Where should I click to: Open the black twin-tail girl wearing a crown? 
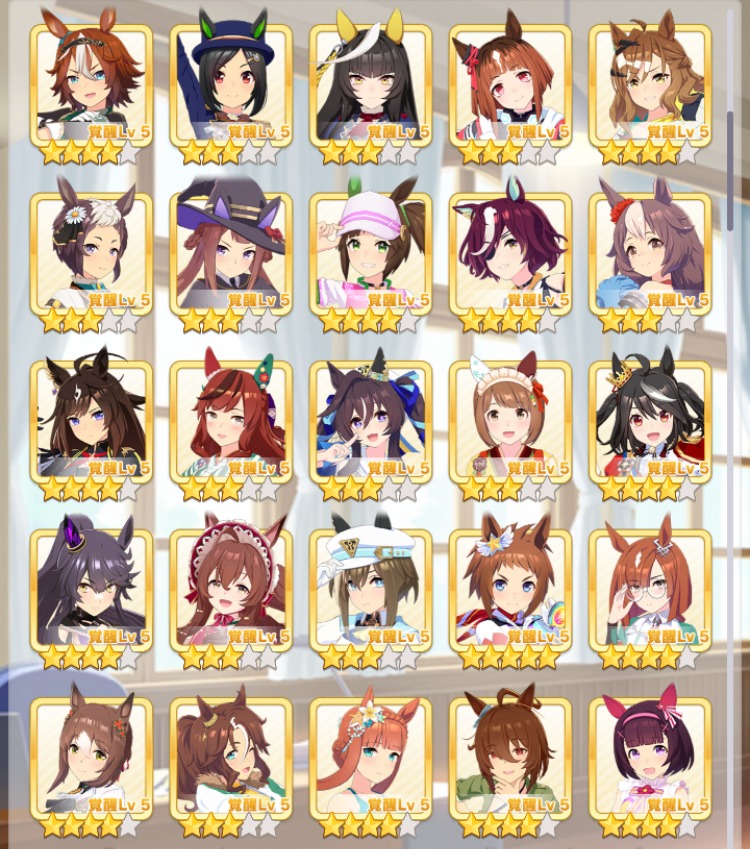click(650, 418)
